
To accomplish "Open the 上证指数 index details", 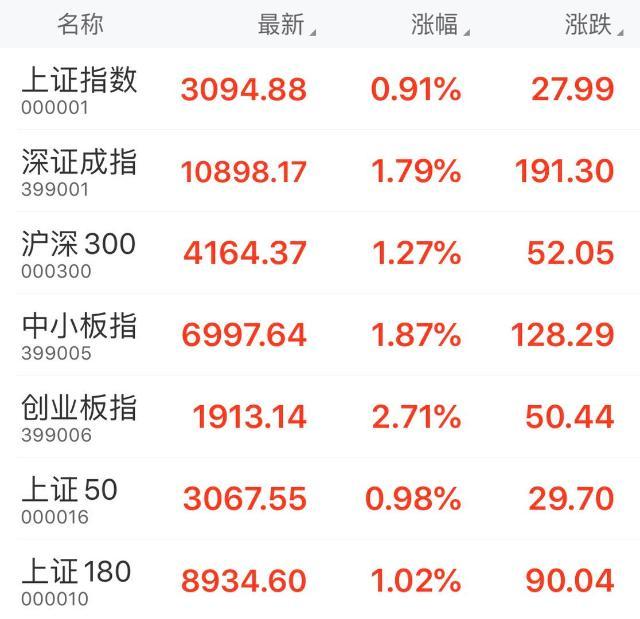I will tap(79, 89).
